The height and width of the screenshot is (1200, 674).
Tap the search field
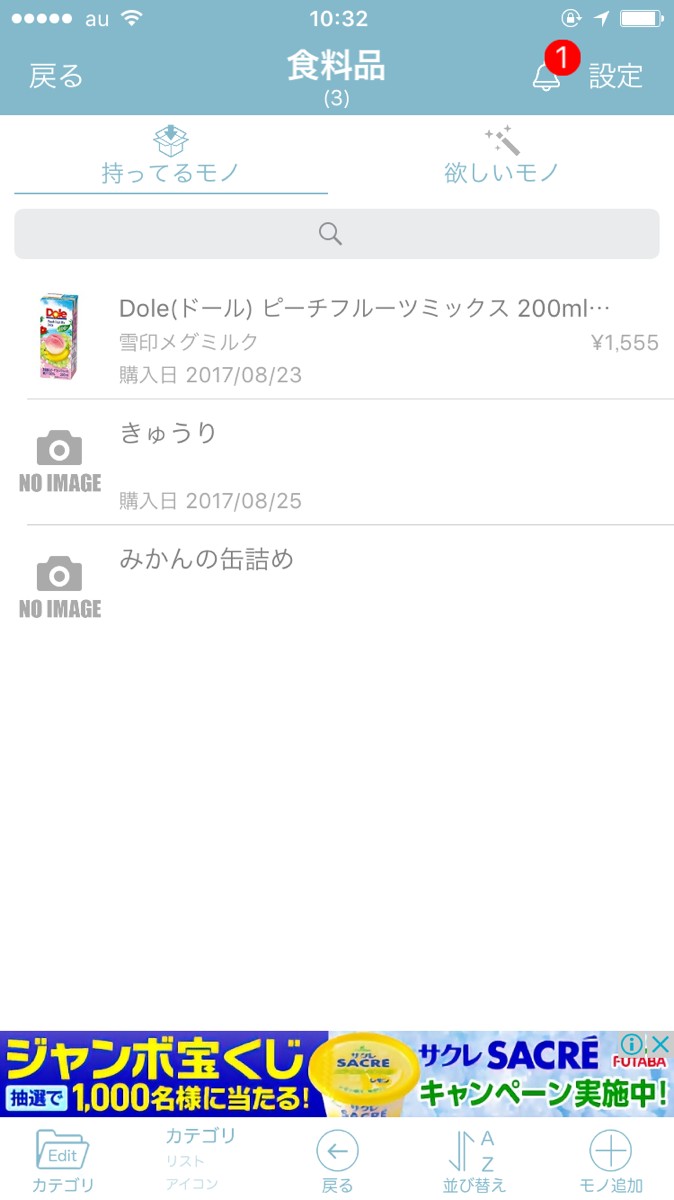point(336,234)
